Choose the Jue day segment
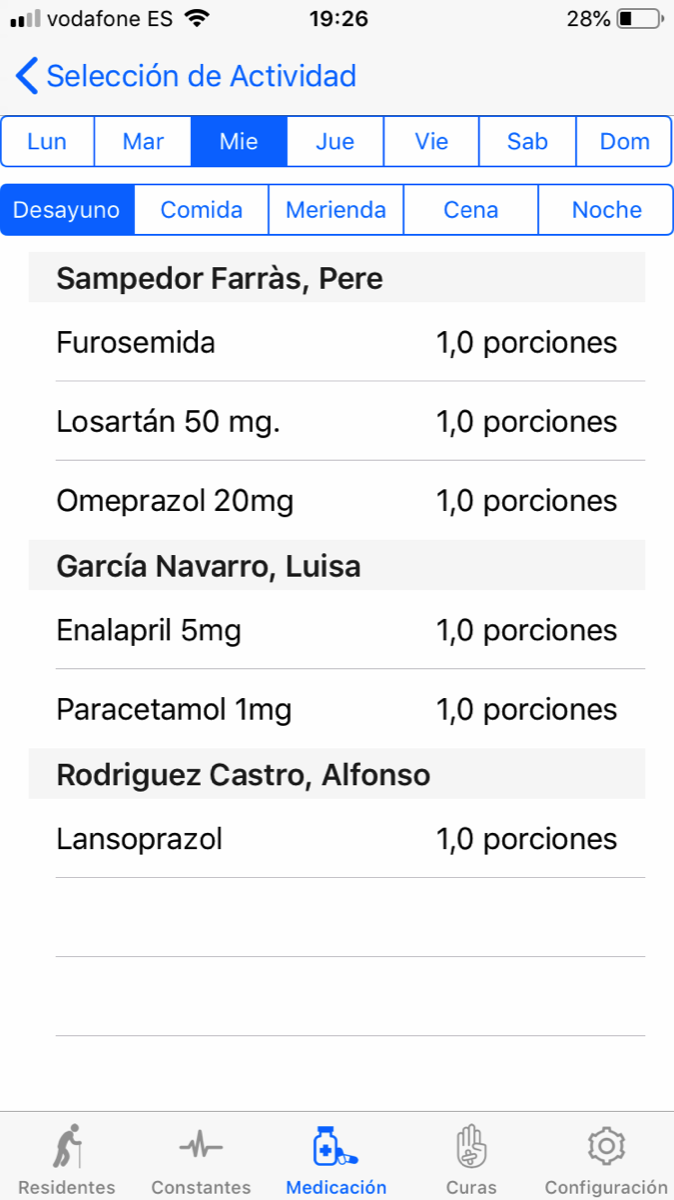The width and height of the screenshot is (674, 1200). [x=335, y=141]
